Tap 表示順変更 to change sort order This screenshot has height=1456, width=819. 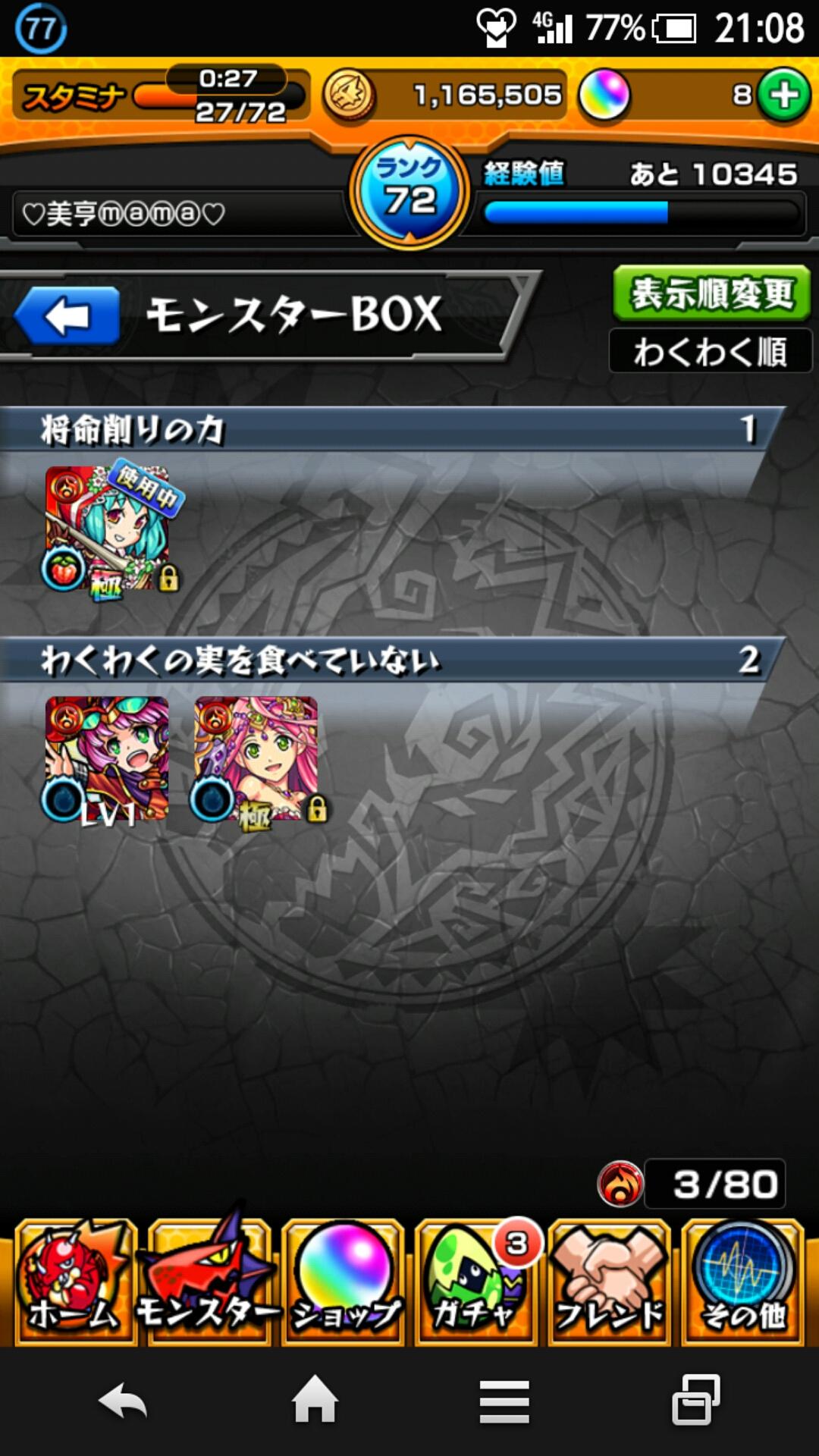pos(711,293)
